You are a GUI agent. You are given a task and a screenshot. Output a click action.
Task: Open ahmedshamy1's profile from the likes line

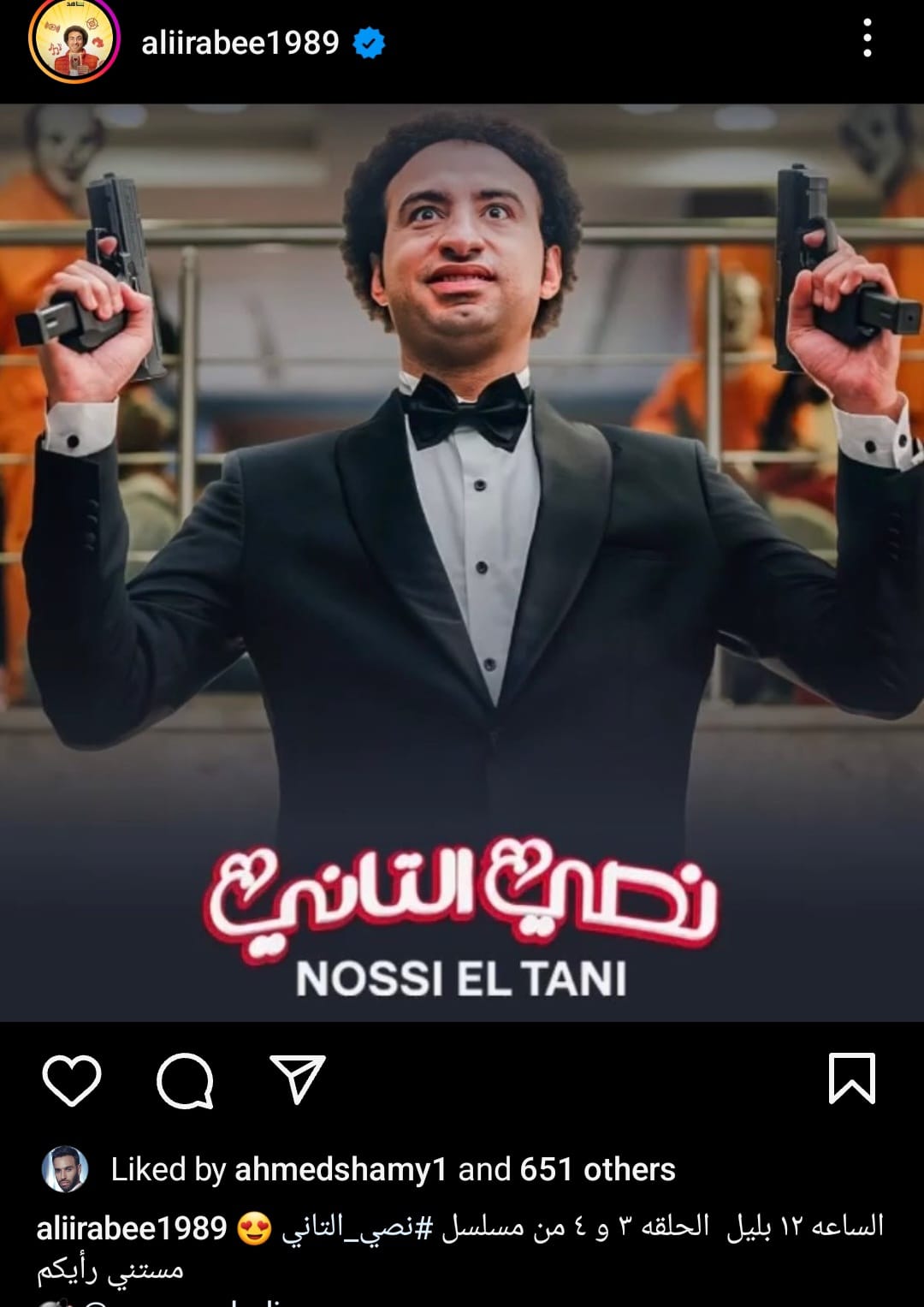coord(341,1169)
